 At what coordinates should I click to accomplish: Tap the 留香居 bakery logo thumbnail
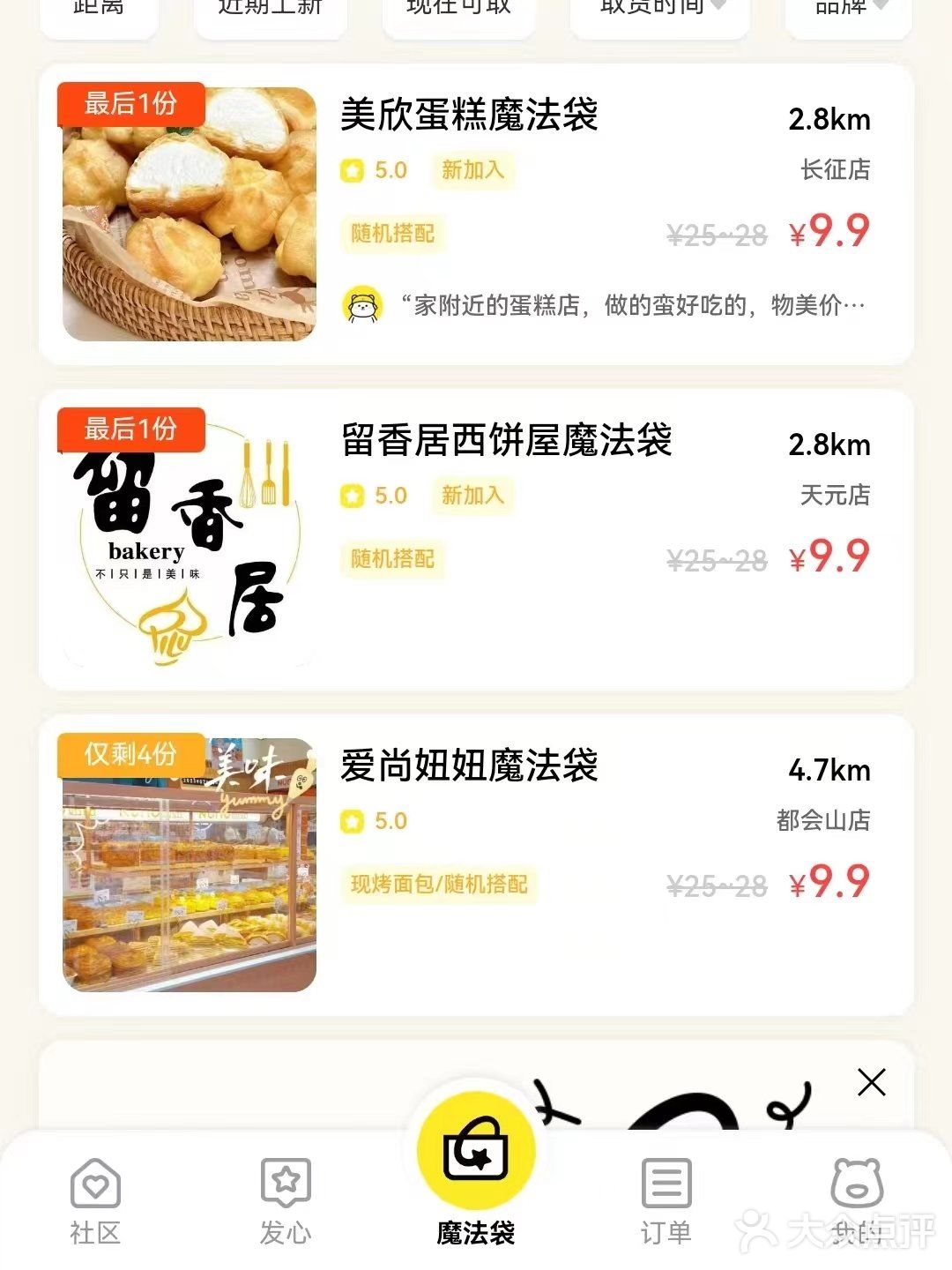pyautogui.click(x=188, y=540)
